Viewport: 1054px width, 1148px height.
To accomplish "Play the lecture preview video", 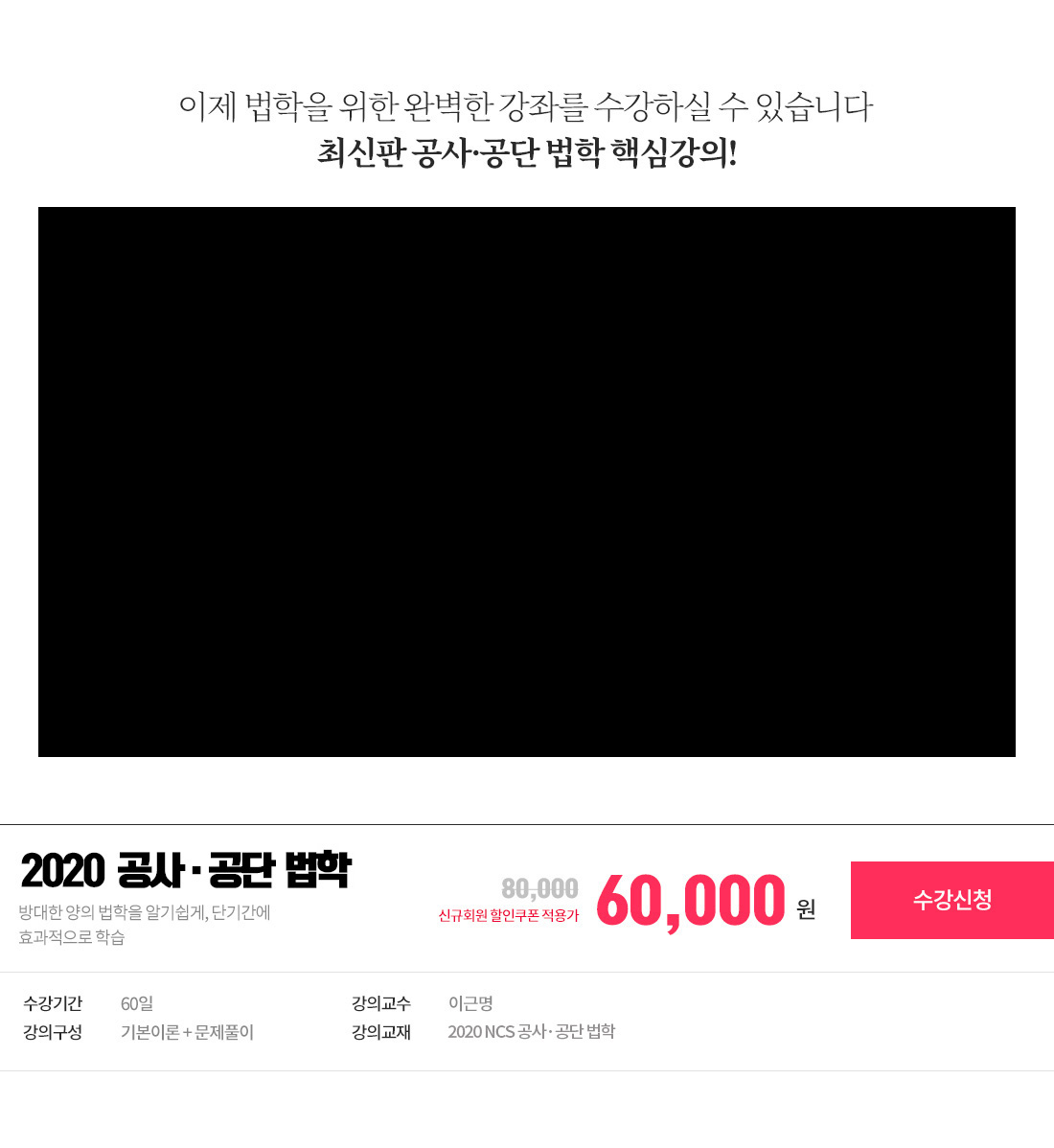I will click(x=526, y=482).
